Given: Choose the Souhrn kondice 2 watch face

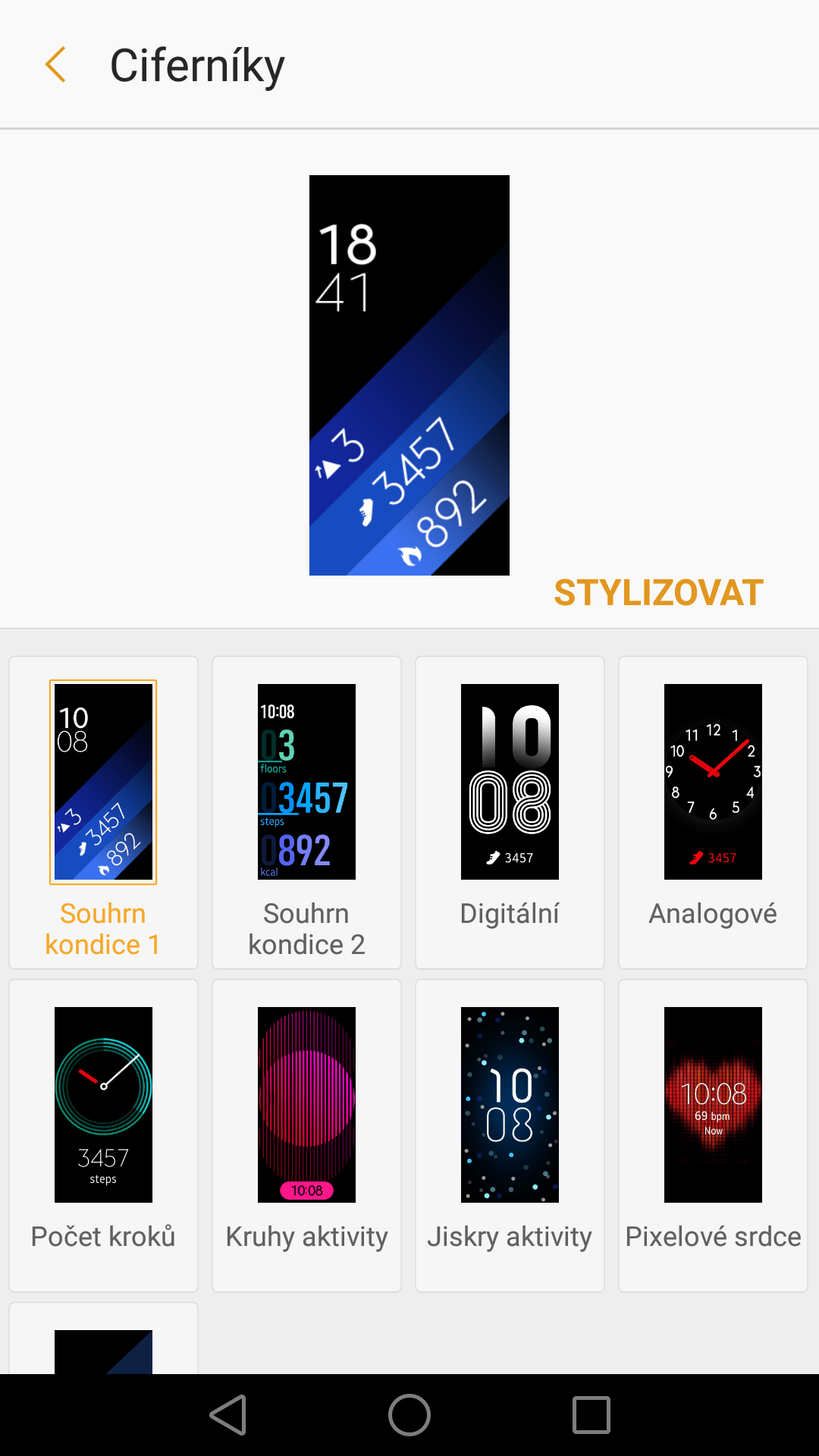Looking at the screenshot, I should [306, 812].
